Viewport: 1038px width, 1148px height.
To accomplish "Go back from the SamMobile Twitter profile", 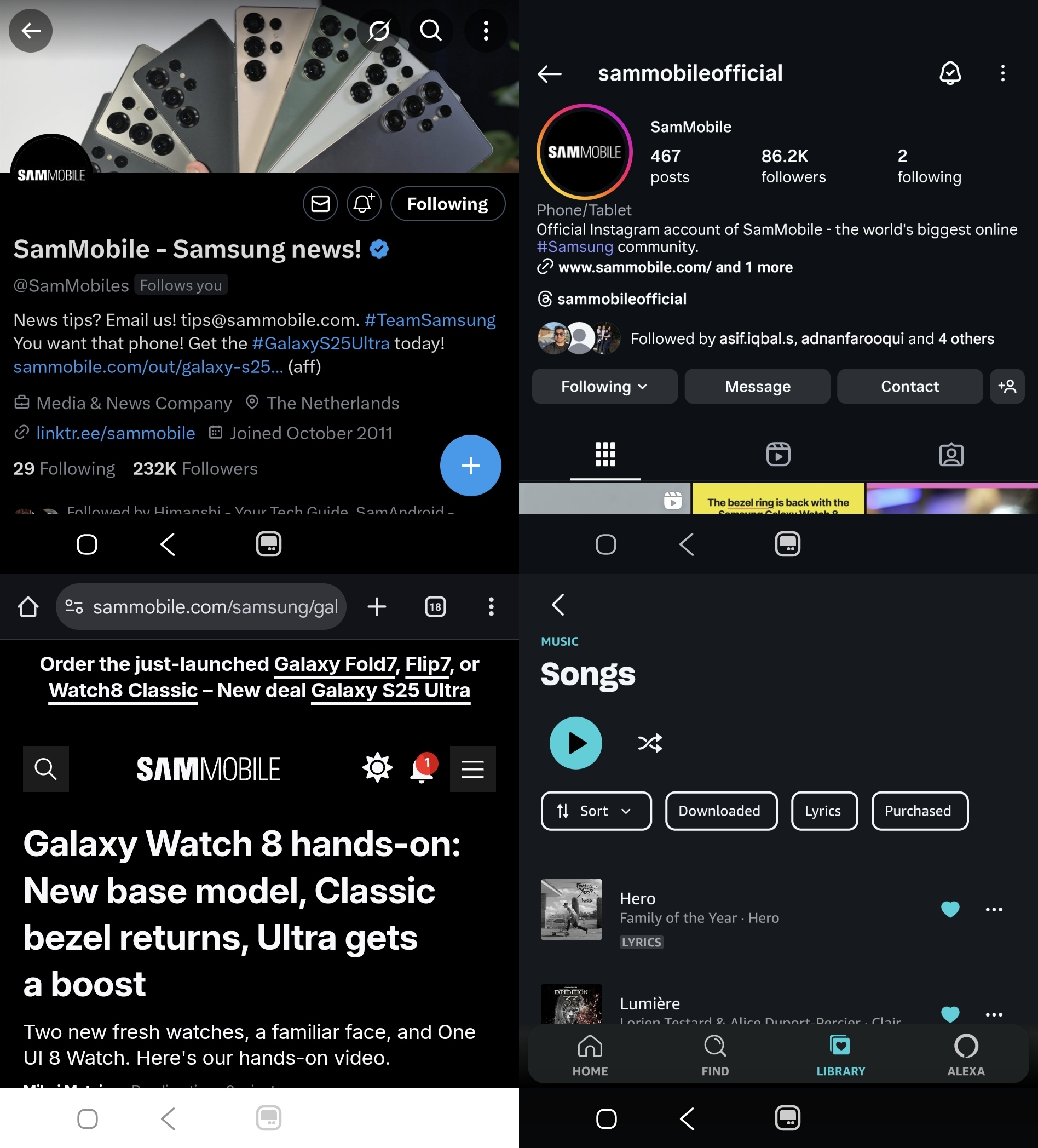I will click(30, 30).
